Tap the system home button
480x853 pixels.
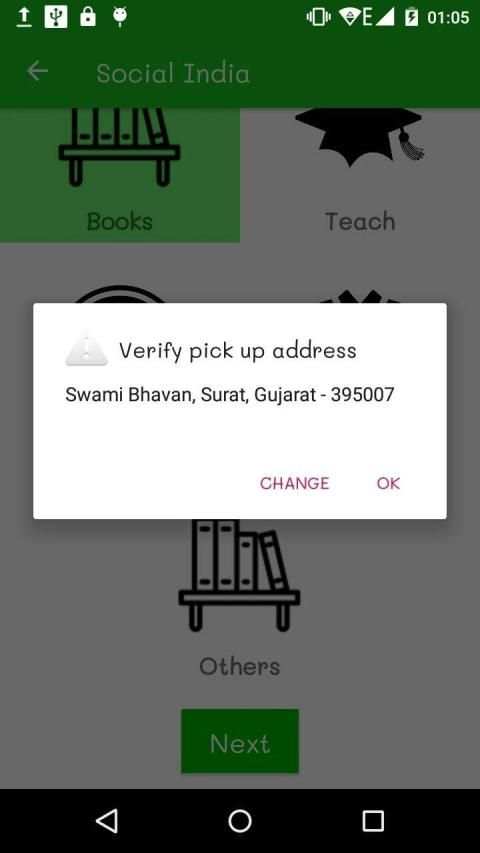pyautogui.click(x=240, y=821)
